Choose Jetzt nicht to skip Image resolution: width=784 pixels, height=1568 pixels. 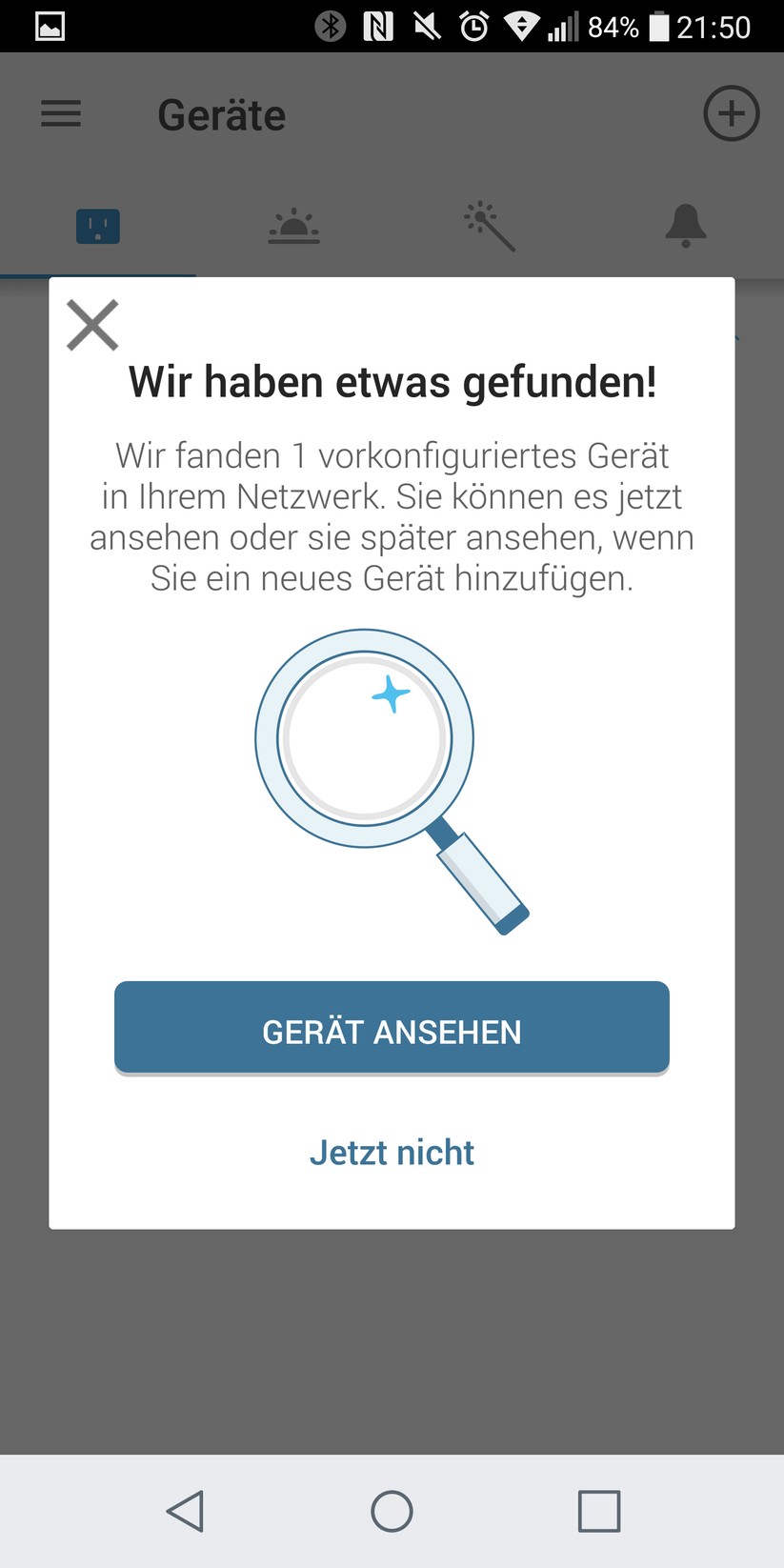[x=392, y=1153]
